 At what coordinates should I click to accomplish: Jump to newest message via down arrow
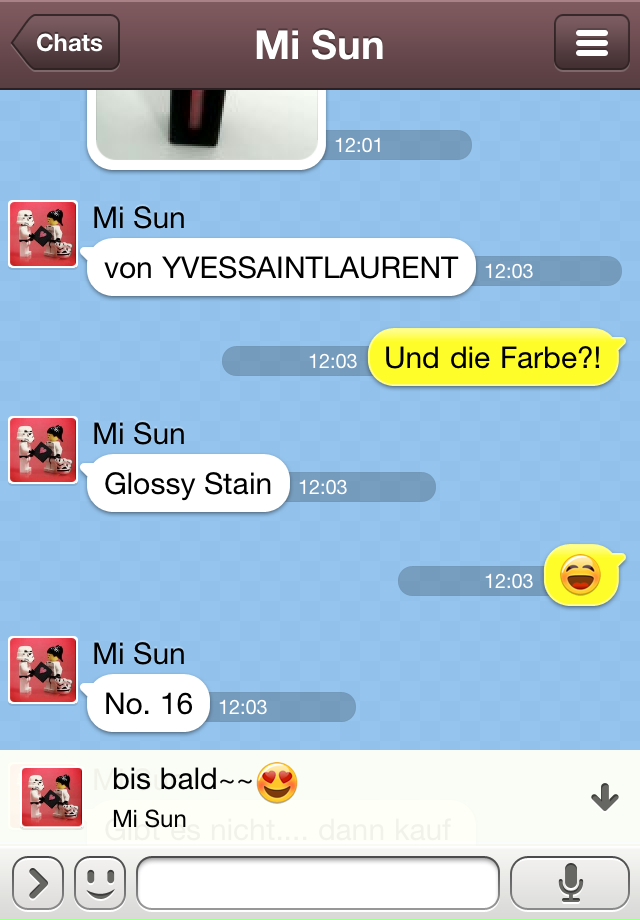click(605, 797)
